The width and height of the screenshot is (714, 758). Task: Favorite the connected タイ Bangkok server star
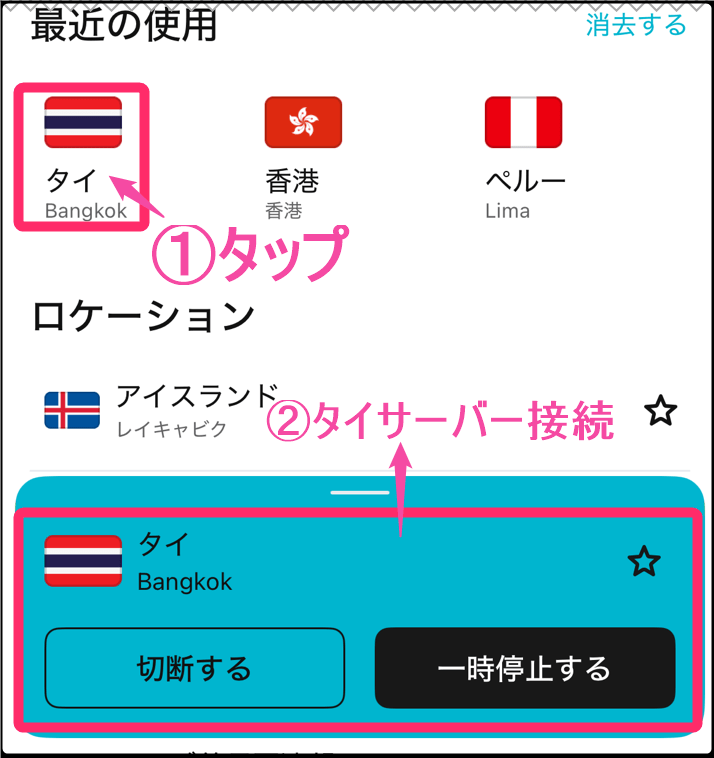click(643, 563)
